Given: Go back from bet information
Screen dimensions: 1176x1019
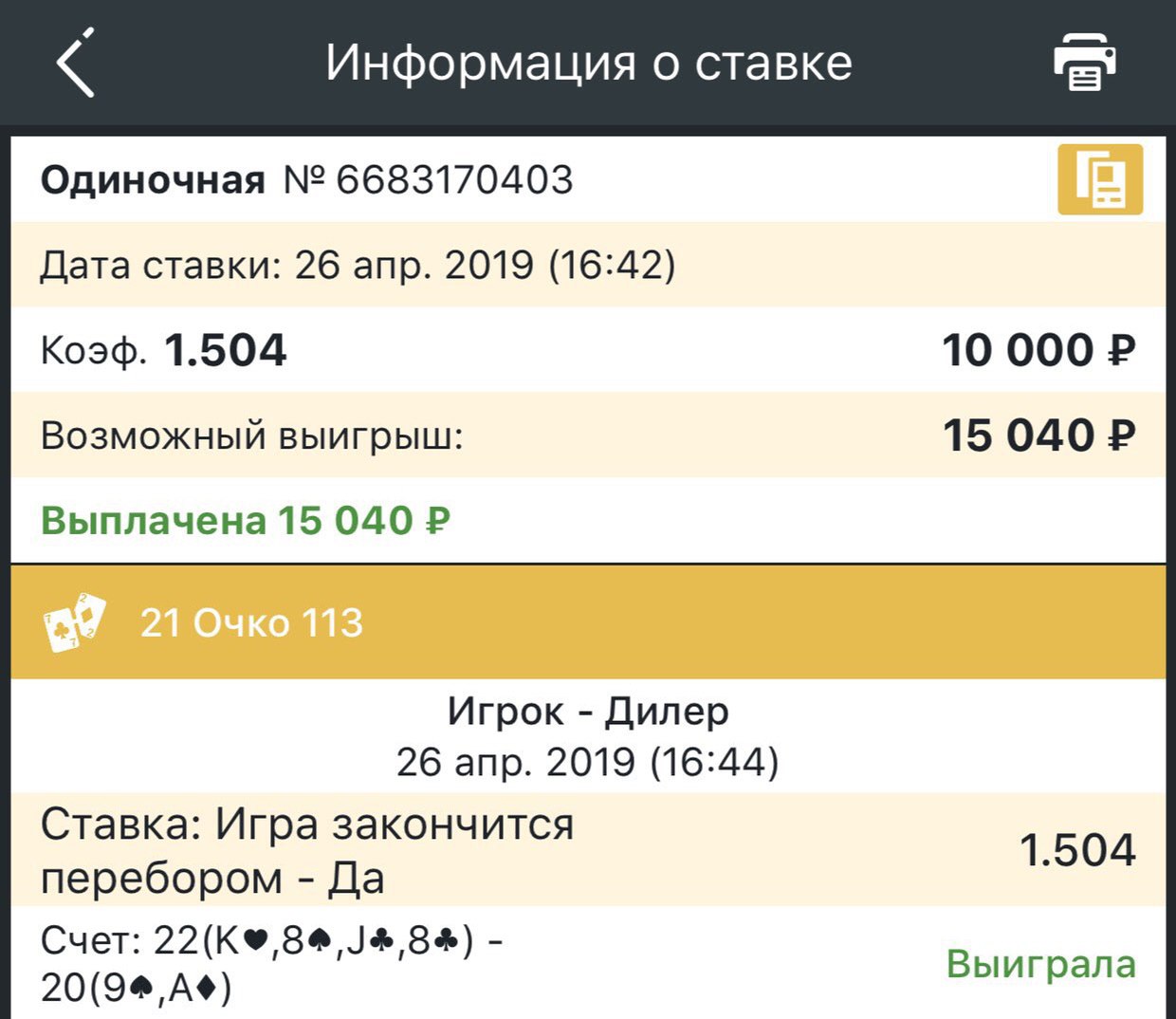Looking at the screenshot, I should pos(75,64).
